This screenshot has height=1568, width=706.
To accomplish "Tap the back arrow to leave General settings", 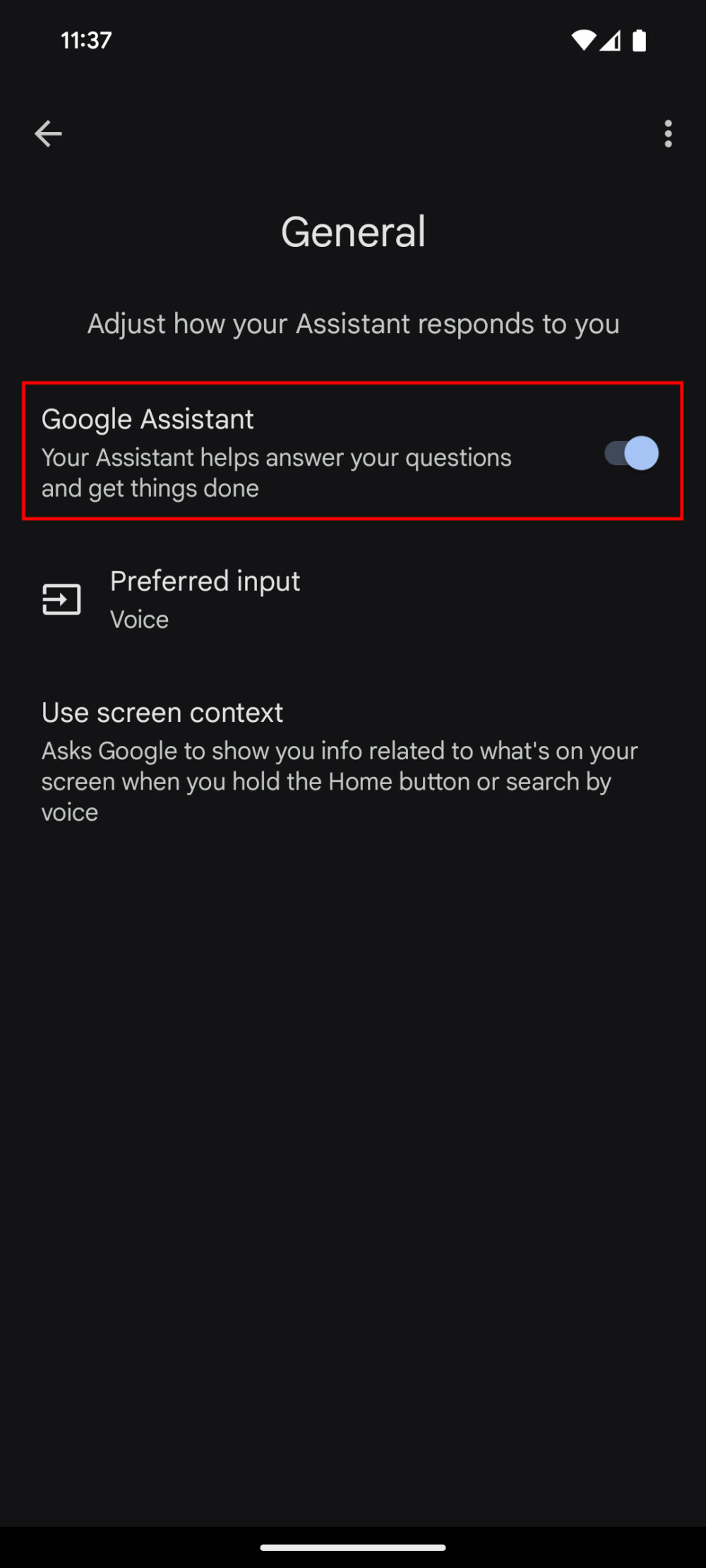I will click(47, 133).
